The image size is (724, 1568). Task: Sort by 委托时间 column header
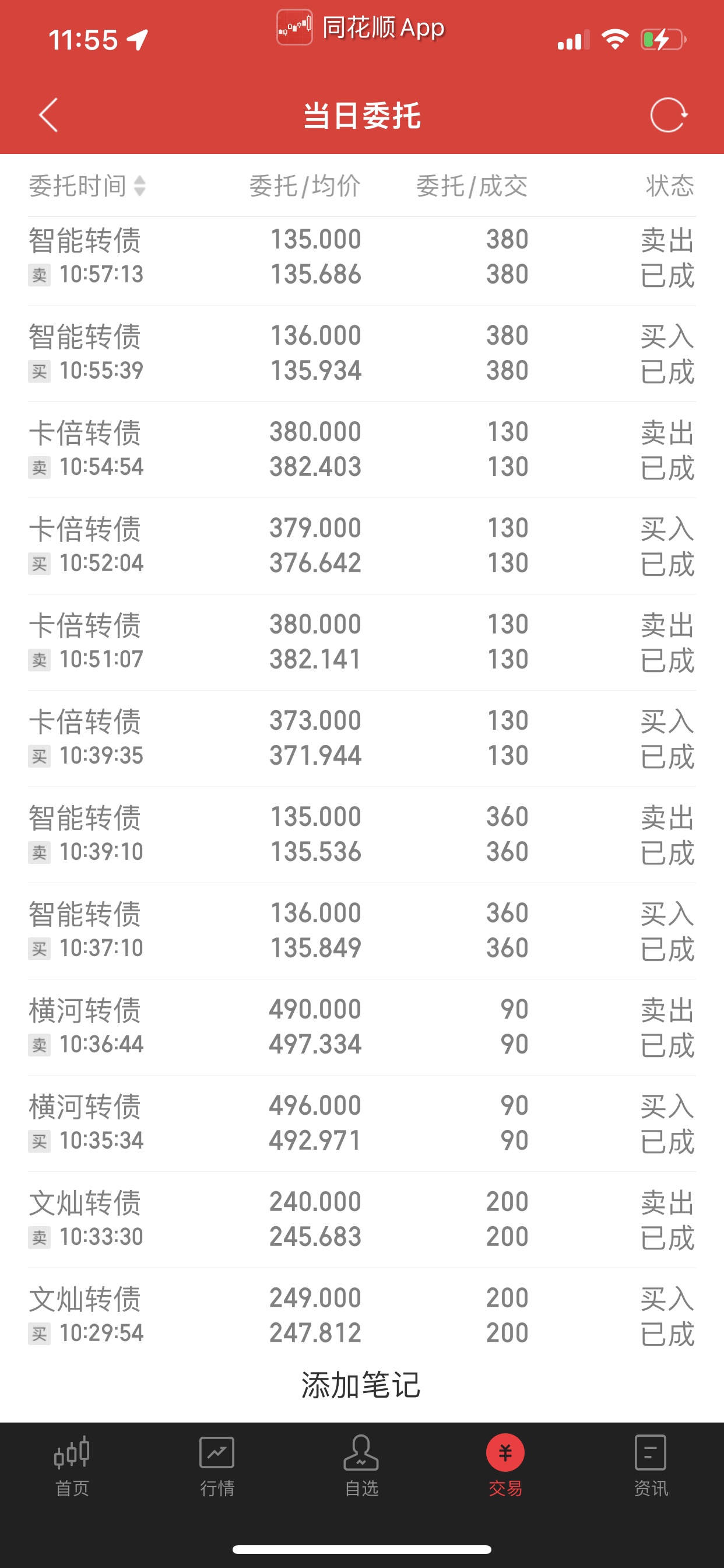coord(87,185)
